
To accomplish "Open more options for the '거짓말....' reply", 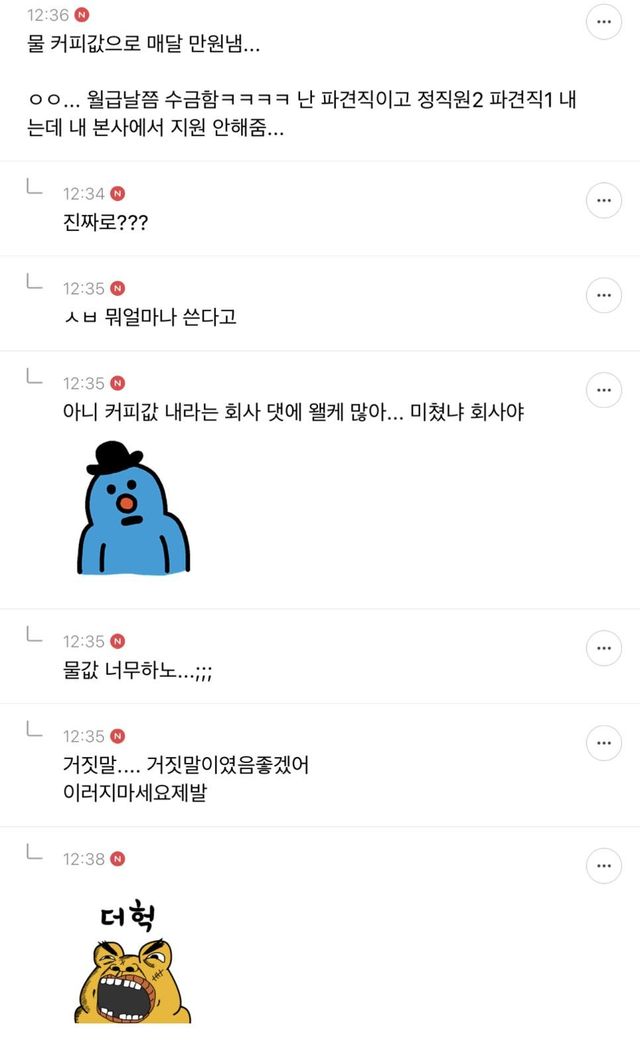I will [603, 743].
